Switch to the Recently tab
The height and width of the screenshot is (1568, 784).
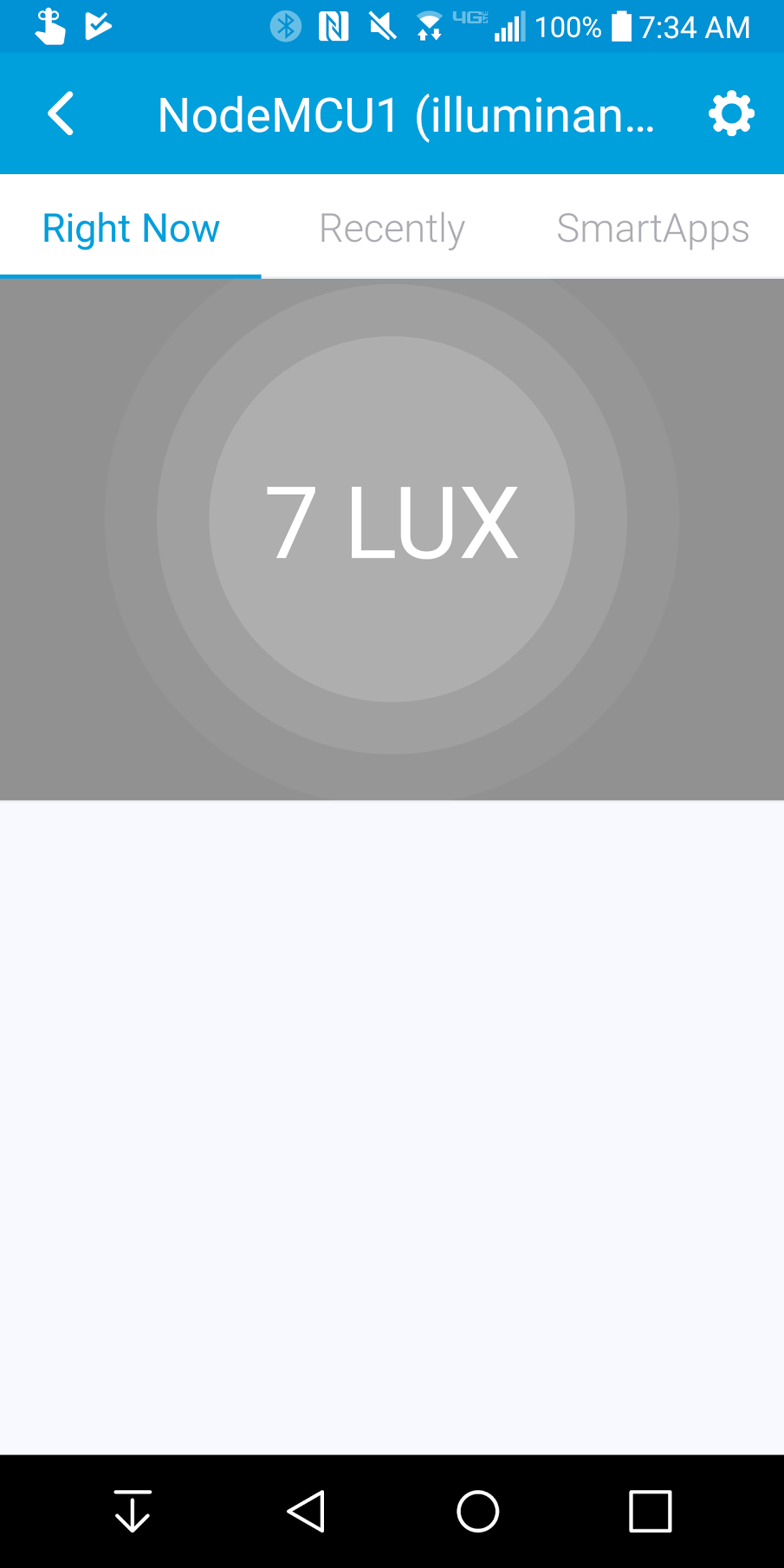pyautogui.click(x=392, y=229)
